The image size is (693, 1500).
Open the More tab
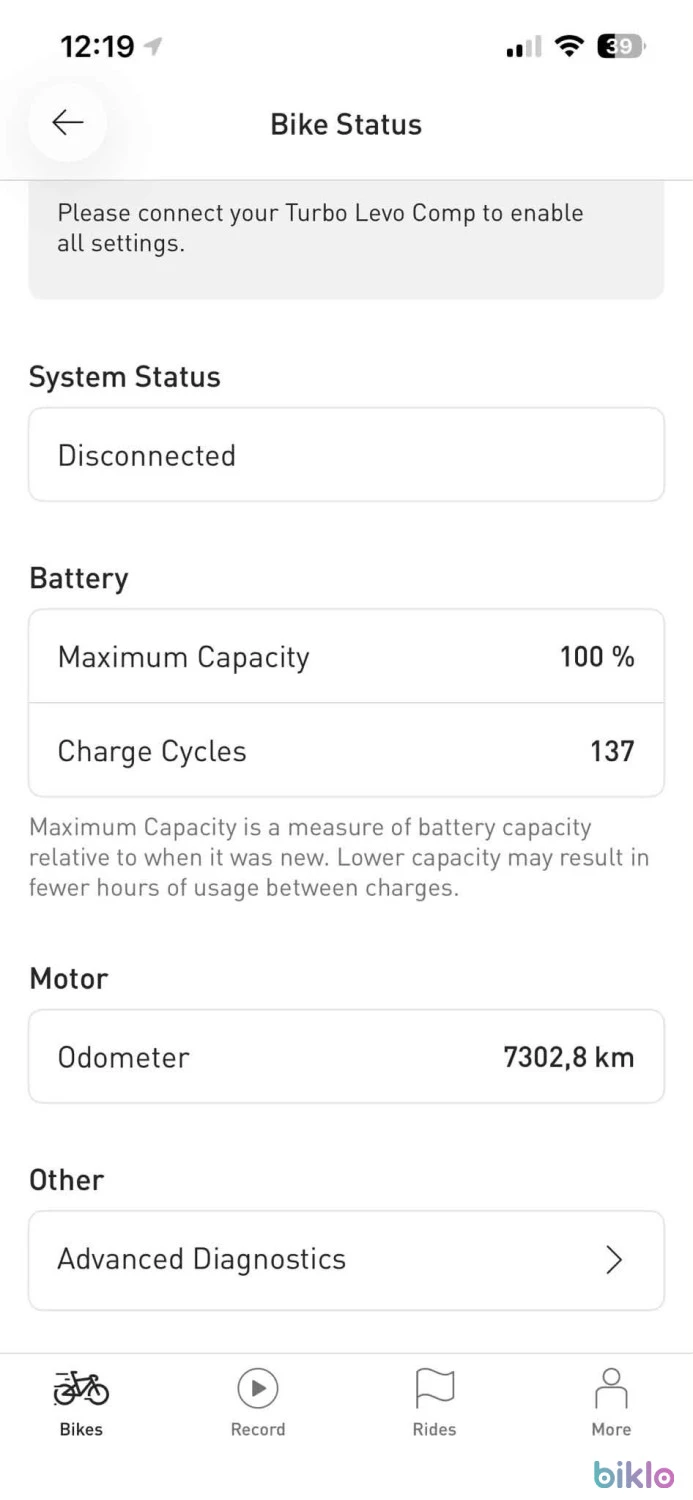tap(611, 1402)
